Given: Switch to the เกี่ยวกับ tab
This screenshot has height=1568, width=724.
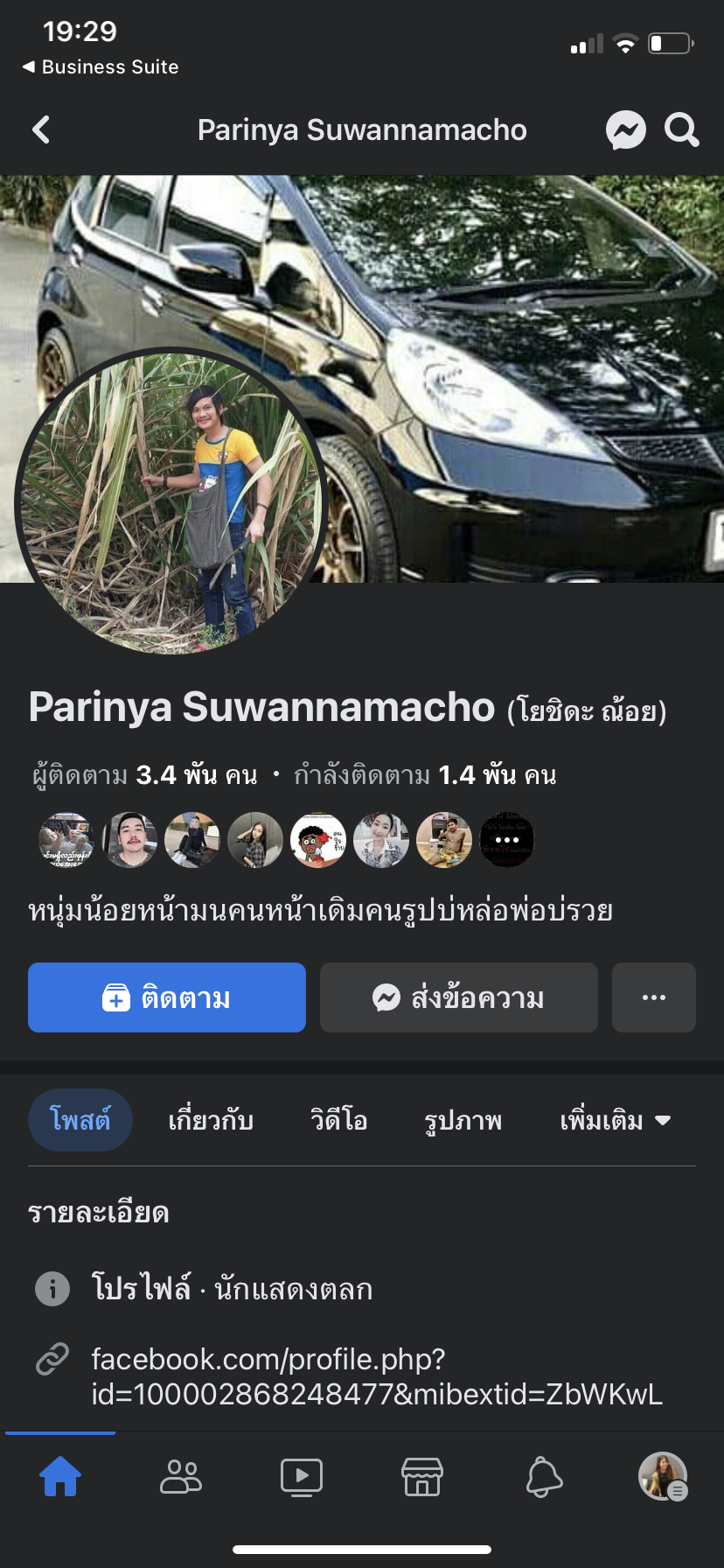Looking at the screenshot, I should [x=211, y=1120].
